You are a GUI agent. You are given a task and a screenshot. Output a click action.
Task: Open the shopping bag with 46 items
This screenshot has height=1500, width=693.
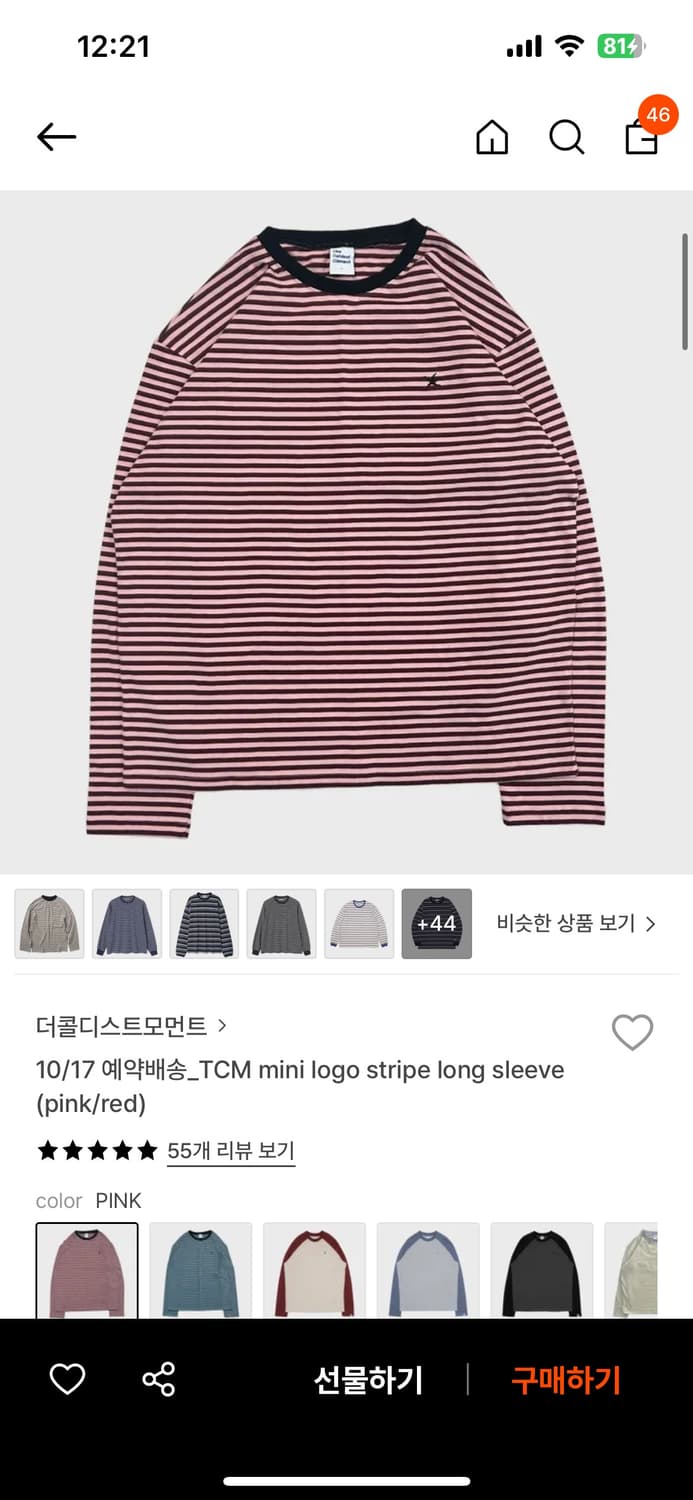click(x=642, y=136)
